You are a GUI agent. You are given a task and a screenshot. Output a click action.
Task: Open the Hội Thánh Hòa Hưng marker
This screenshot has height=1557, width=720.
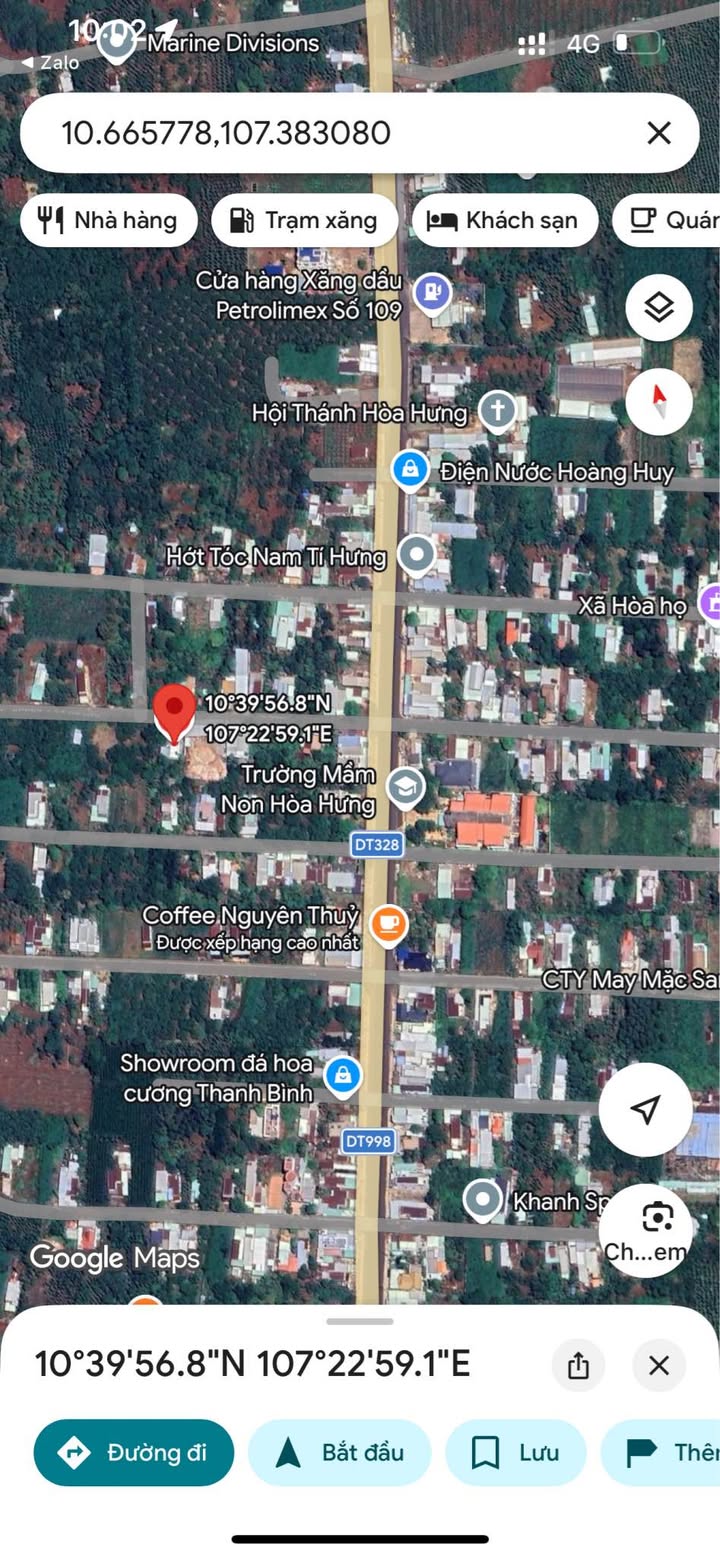coord(497,409)
